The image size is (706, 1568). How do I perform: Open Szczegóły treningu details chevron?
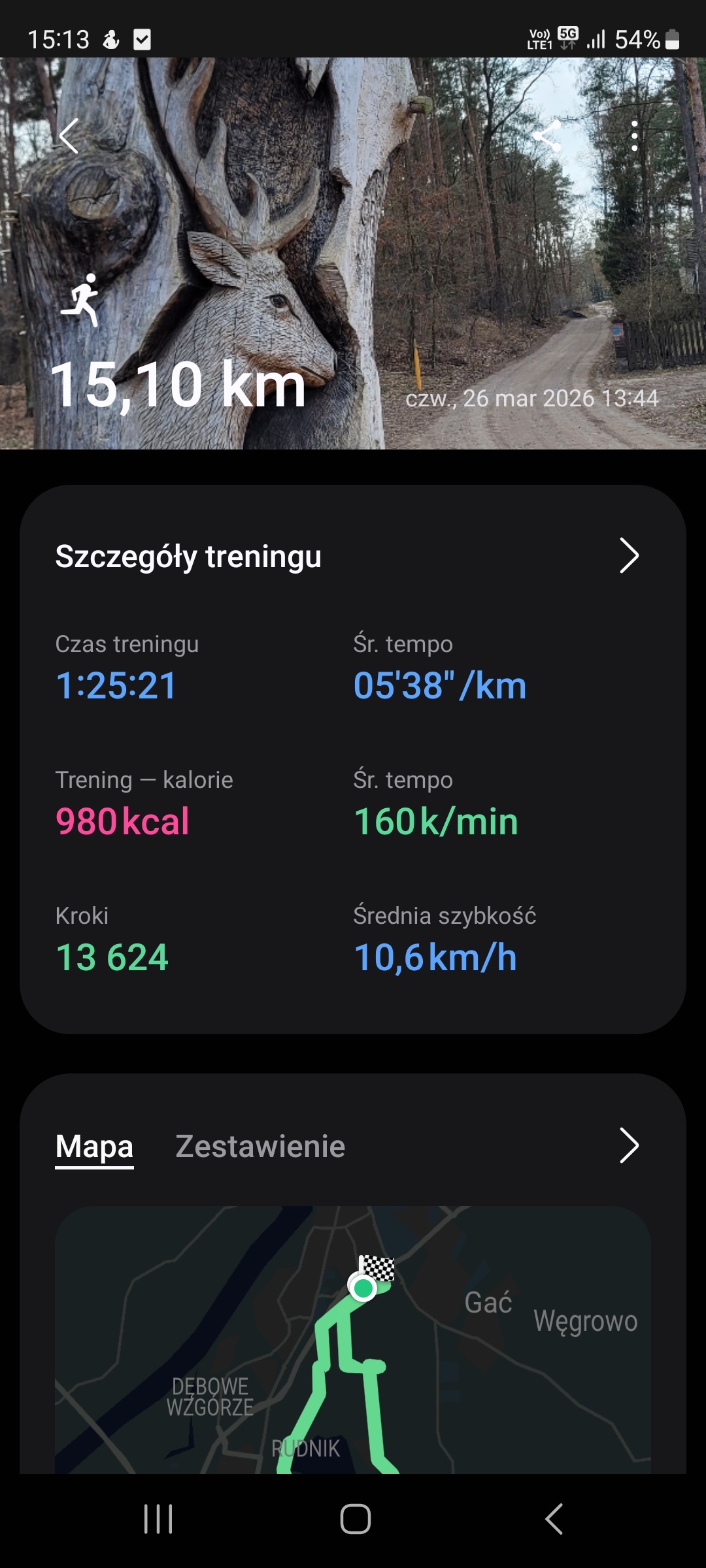pyautogui.click(x=628, y=556)
